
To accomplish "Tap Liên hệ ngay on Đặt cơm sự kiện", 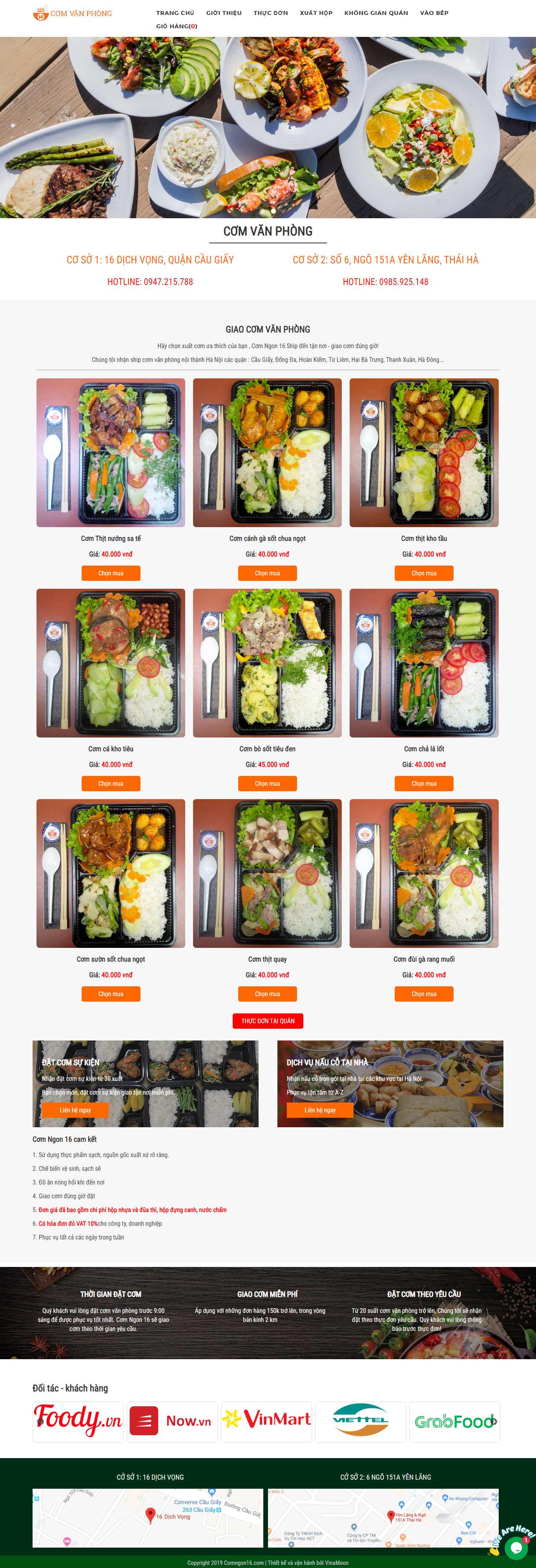I will [x=75, y=1110].
